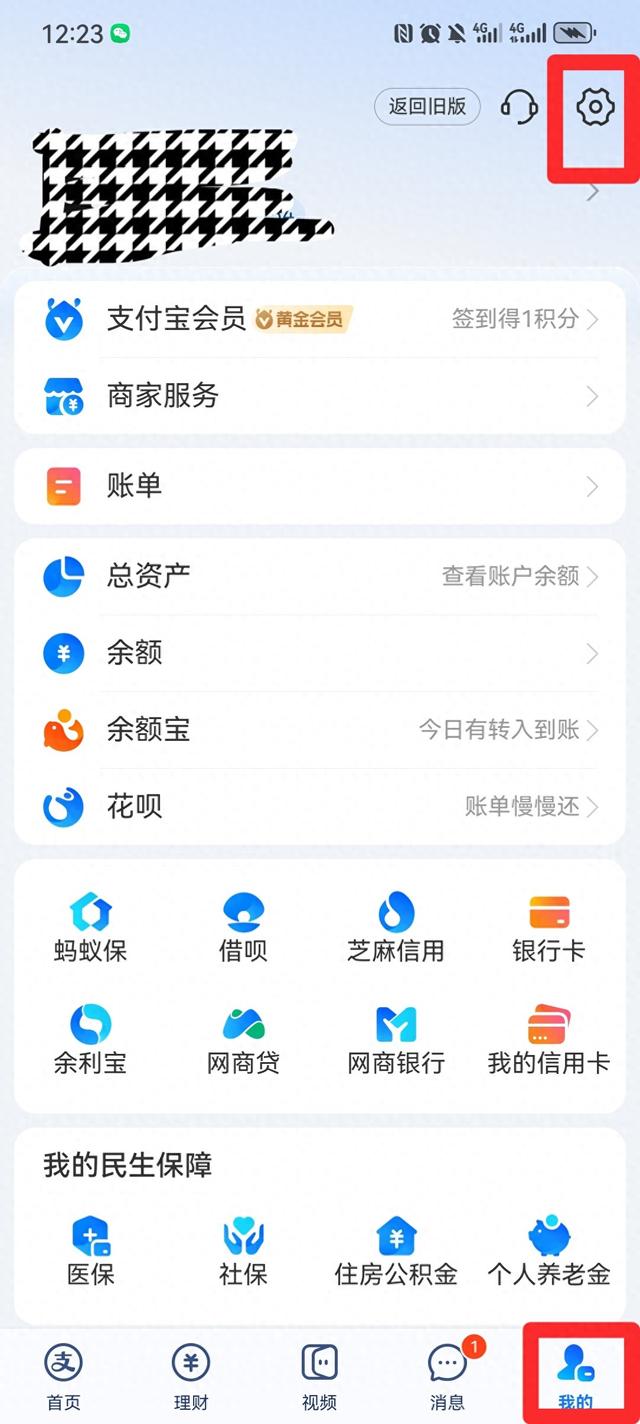Go to the 视频 tab
Screen dimensions: 640x1424
tap(319, 1377)
